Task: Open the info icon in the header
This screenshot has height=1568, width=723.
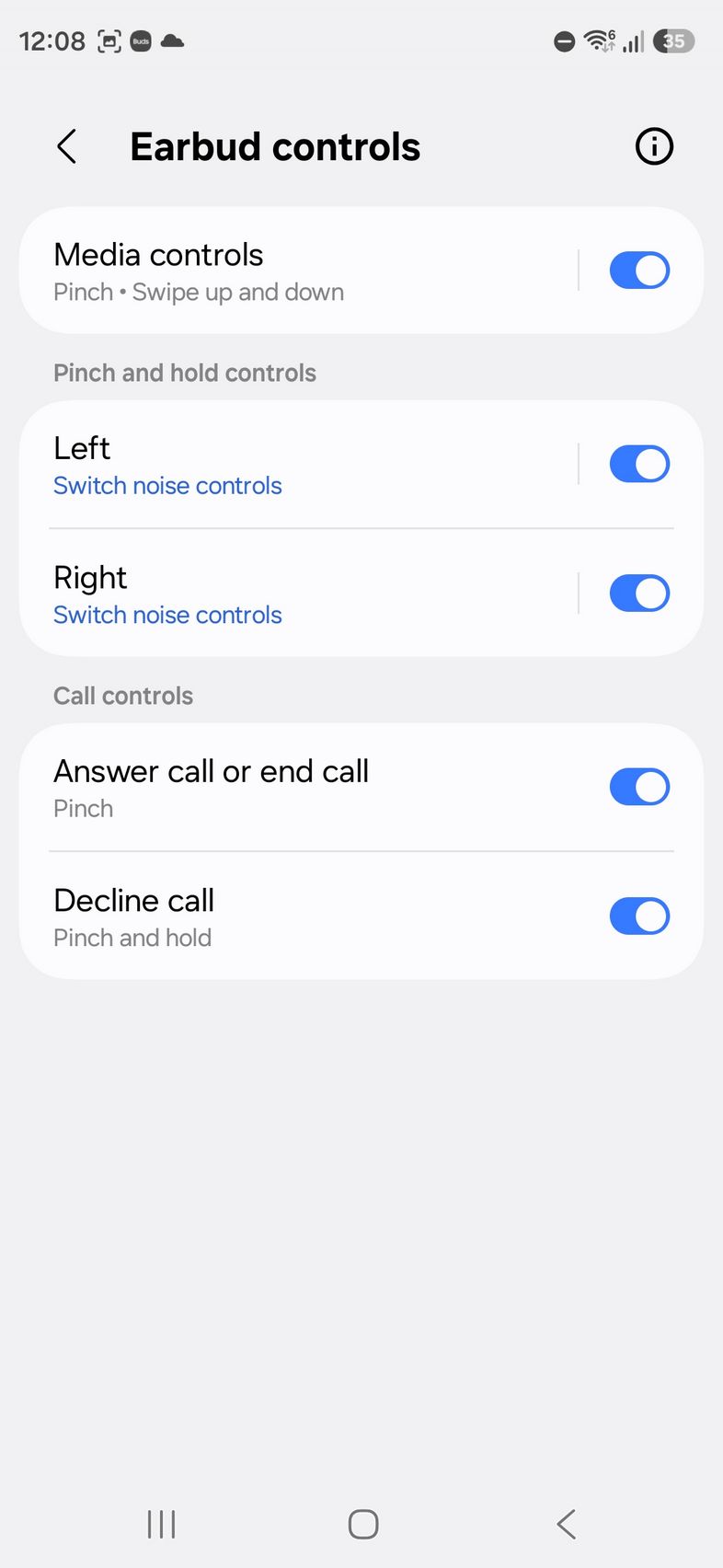Action: point(654,146)
